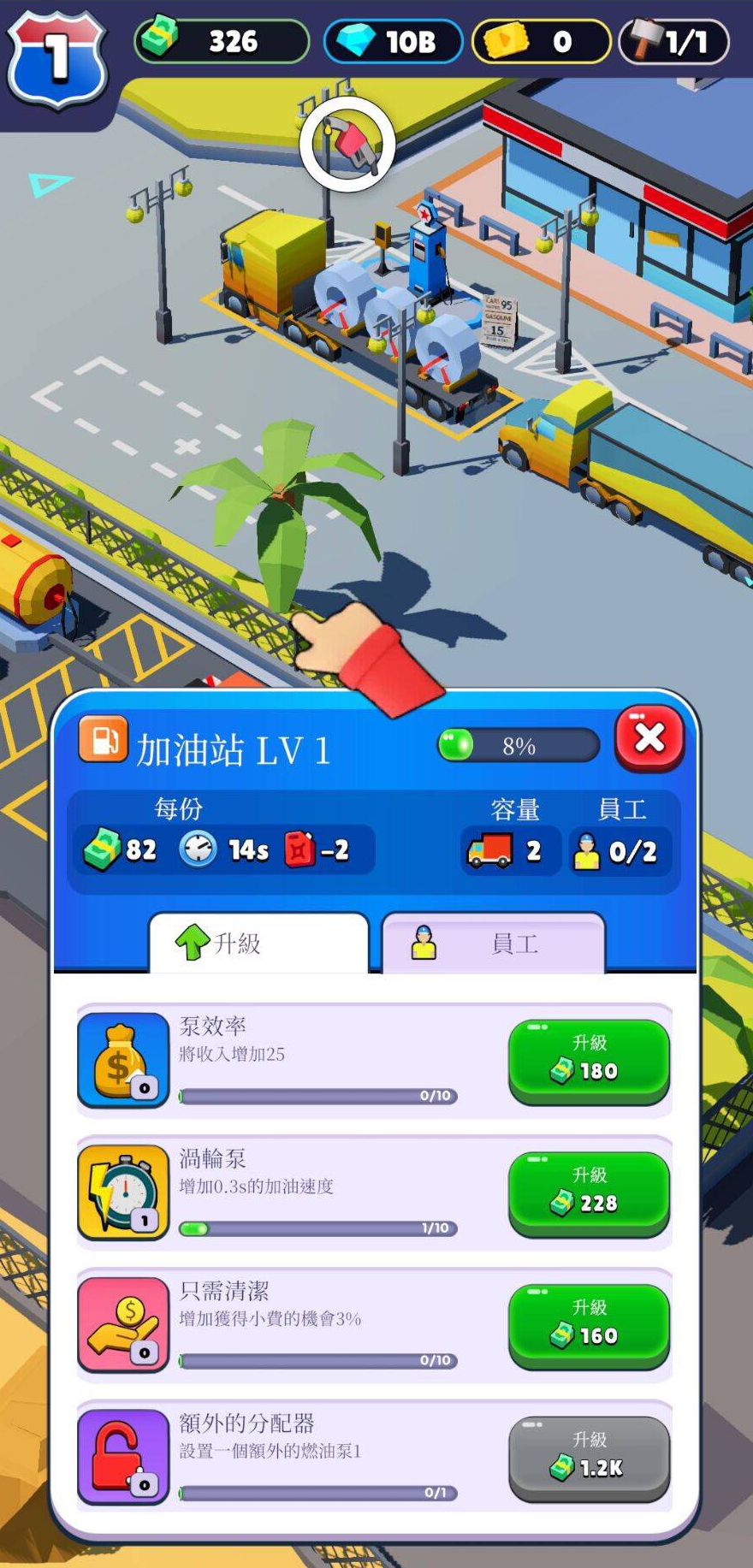Viewport: 753px width, 1568px height.
Task: Switch to the 員工 tab
Action: click(x=494, y=944)
